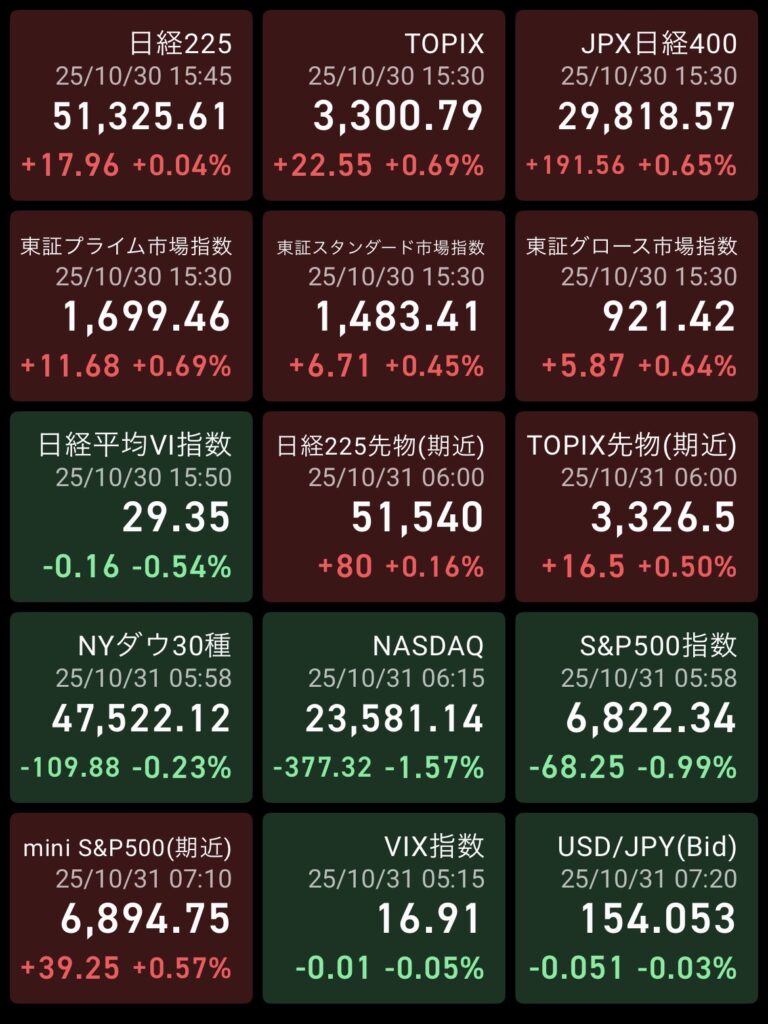Open the TOPIX index tile
768x1024 pixels.
(384, 105)
